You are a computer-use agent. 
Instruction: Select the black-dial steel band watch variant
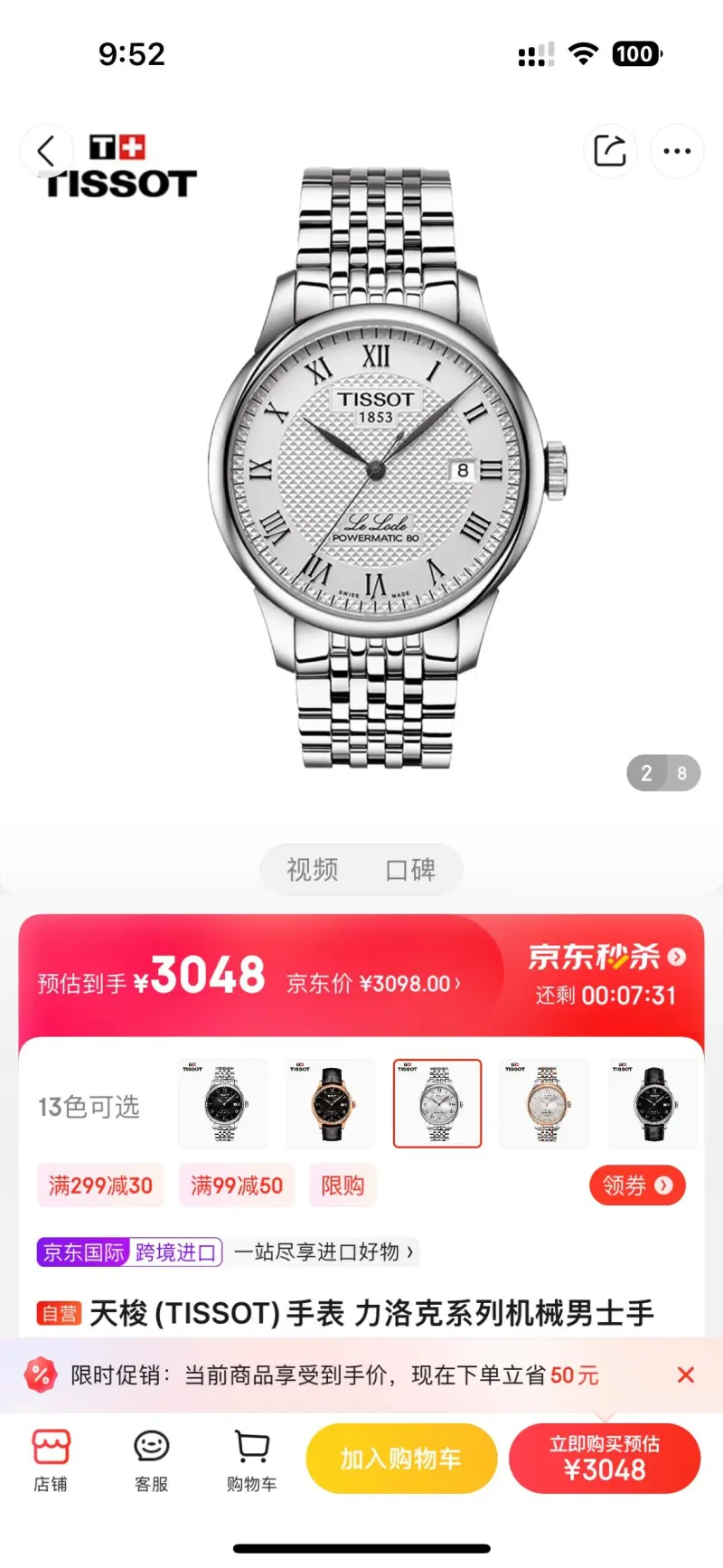[223, 1103]
